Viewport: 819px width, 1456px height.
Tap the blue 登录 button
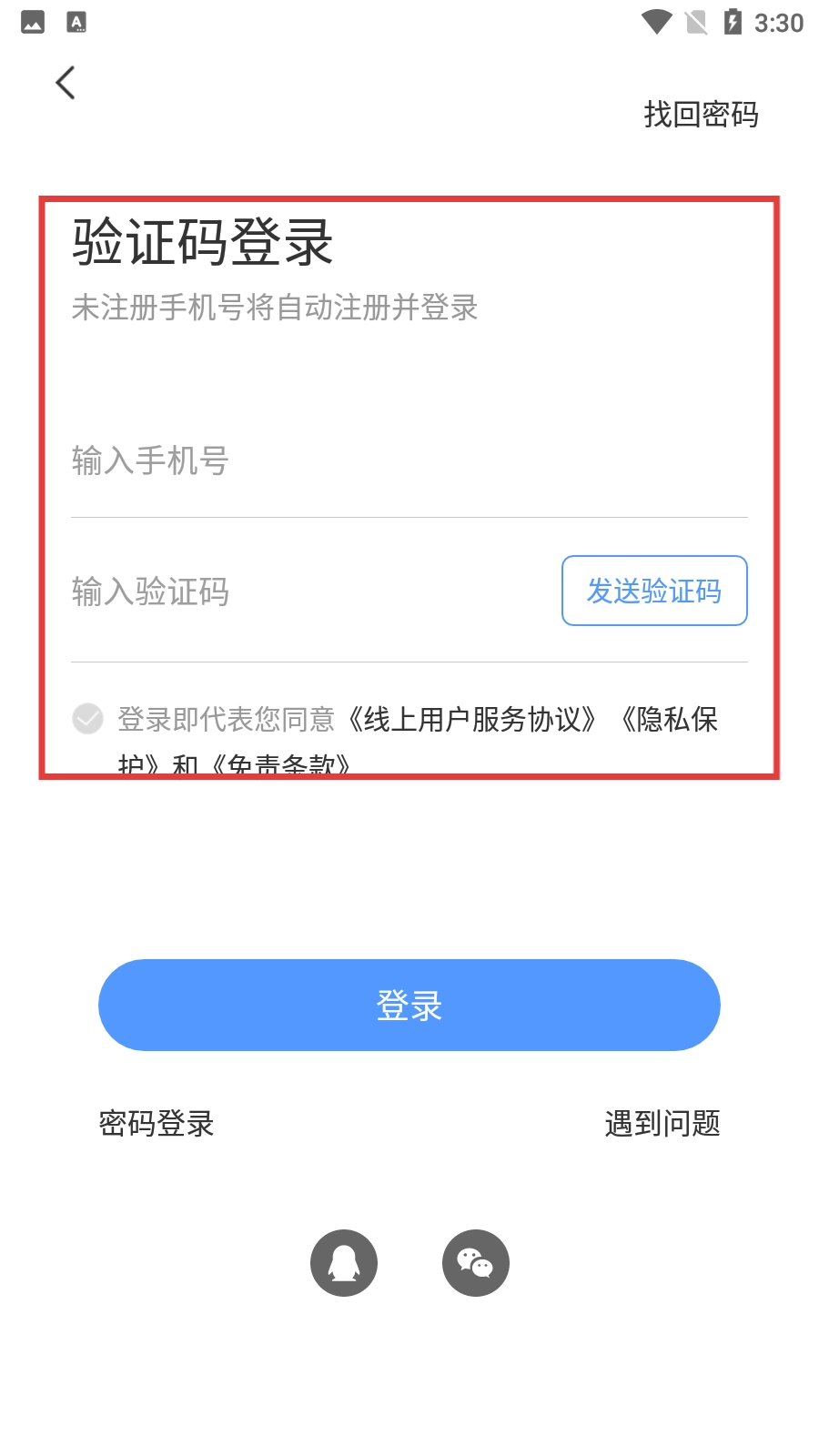point(409,1005)
